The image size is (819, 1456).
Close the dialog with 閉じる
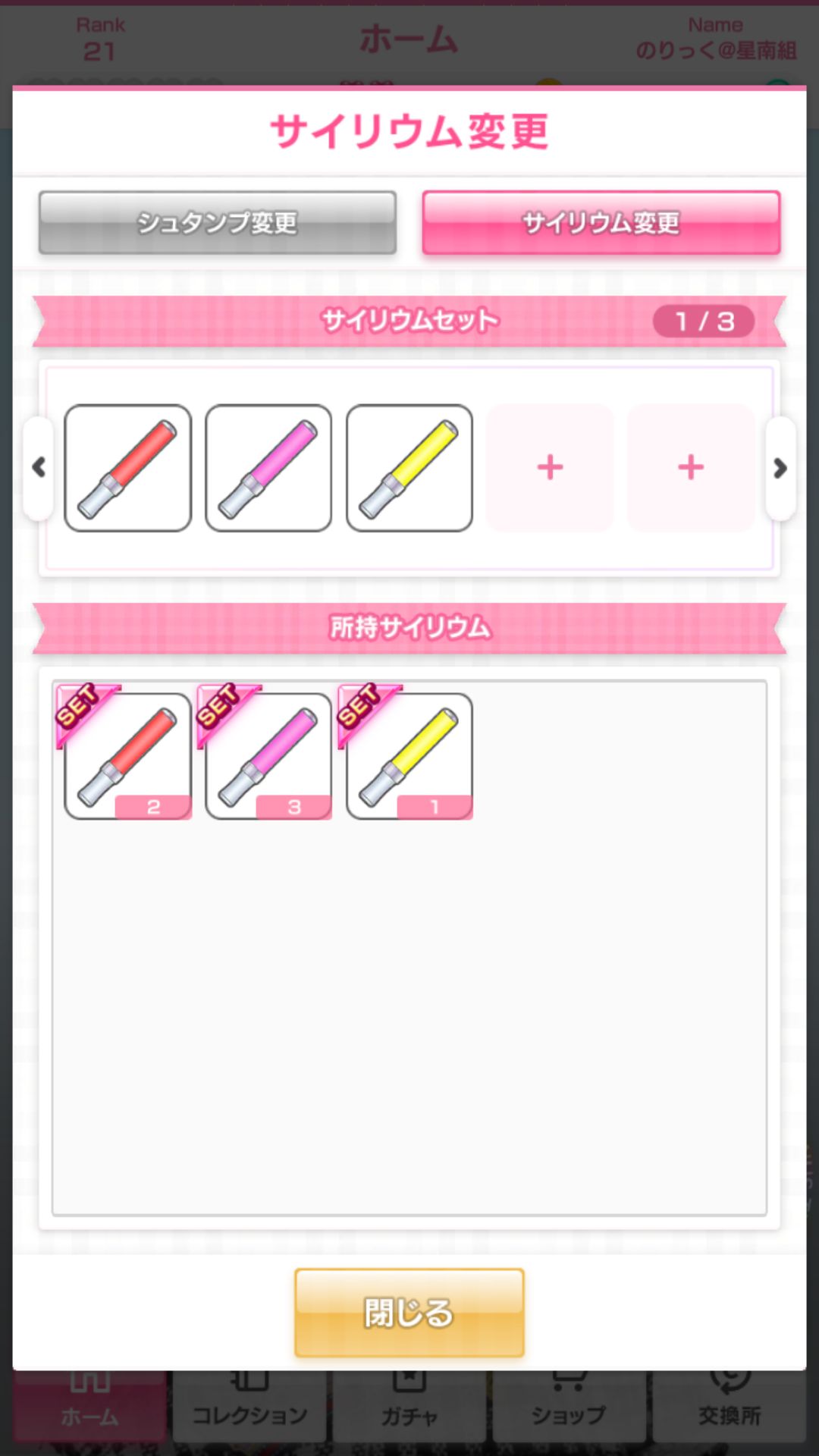409,1313
